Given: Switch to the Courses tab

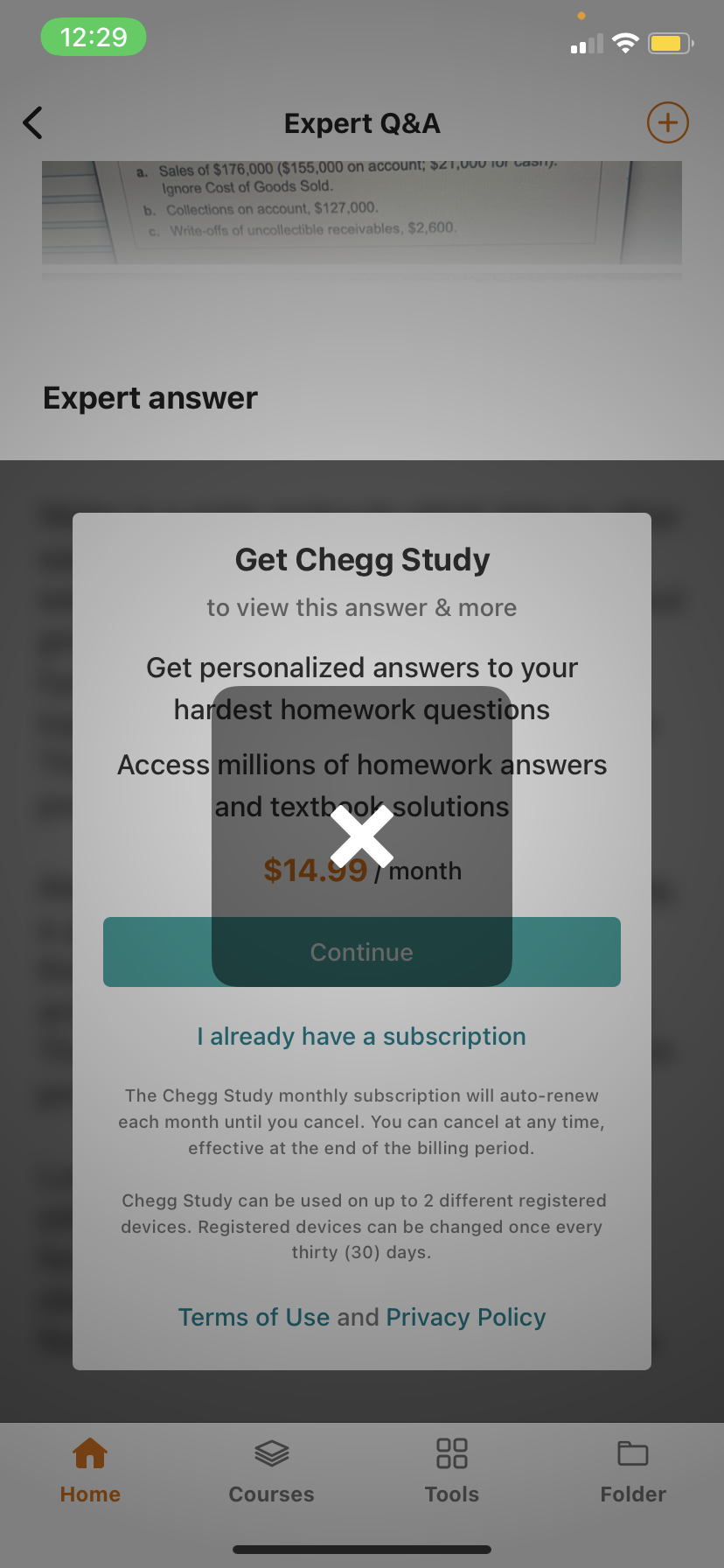Looking at the screenshot, I should click(271, 1470).
